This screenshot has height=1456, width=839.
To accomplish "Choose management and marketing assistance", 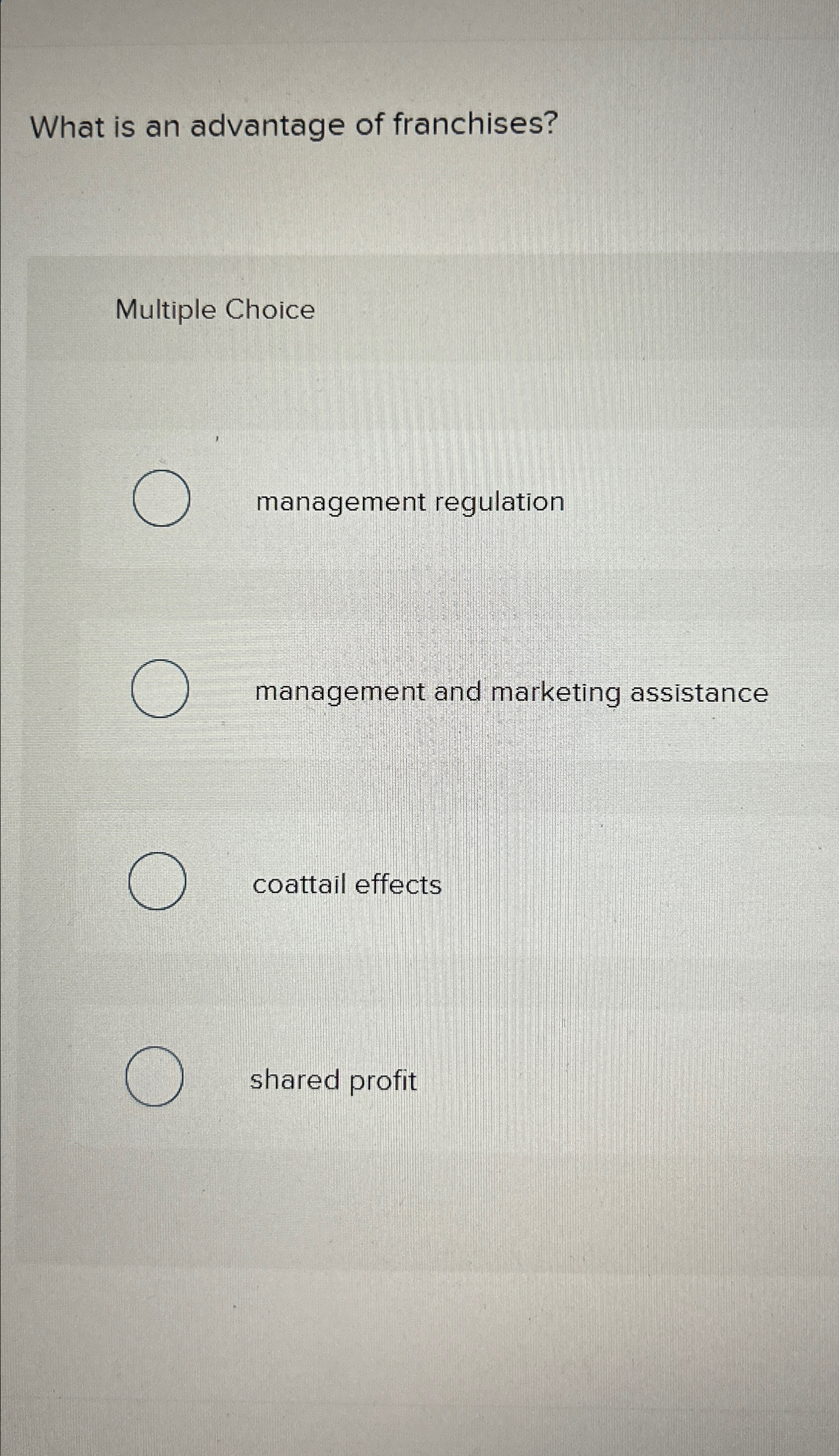I will click(160, 689).
